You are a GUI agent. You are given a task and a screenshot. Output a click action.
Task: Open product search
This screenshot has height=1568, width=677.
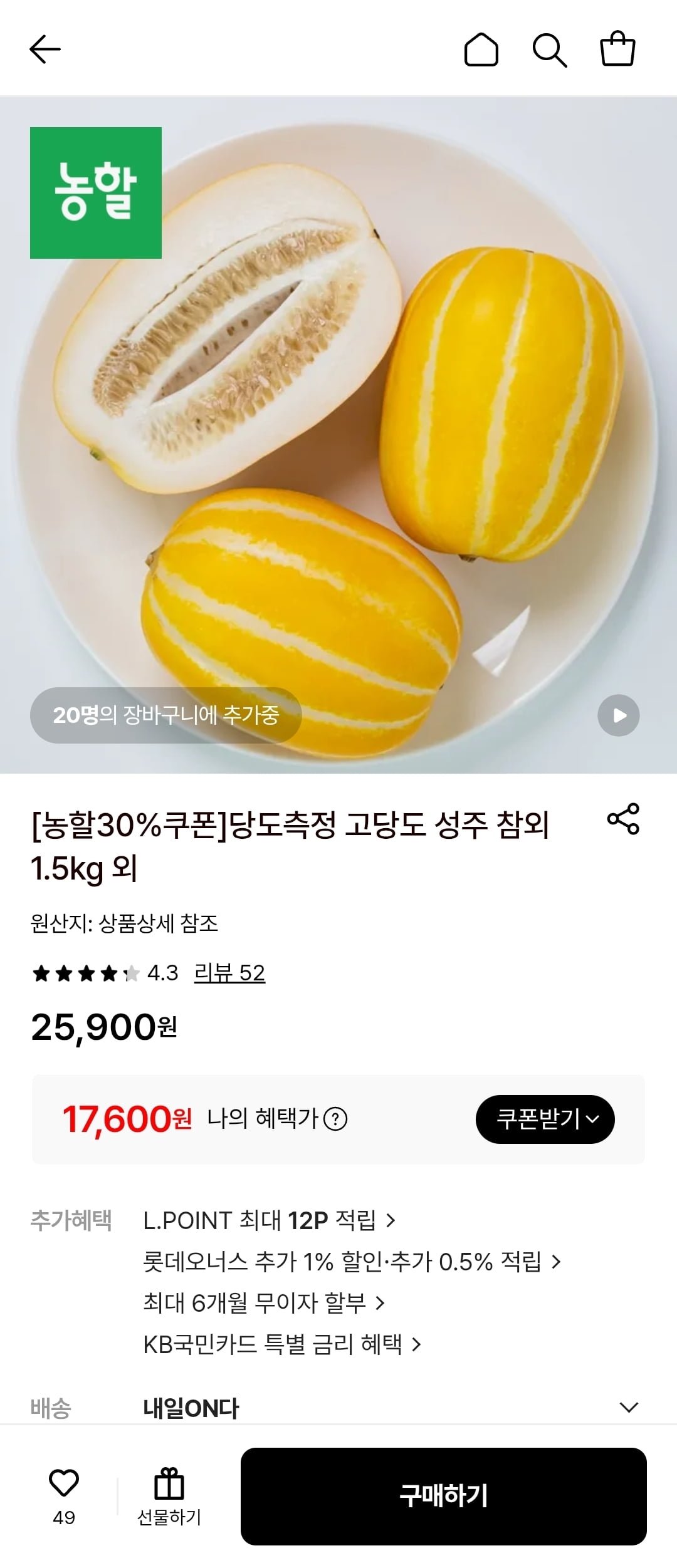(x=549, y=49)
